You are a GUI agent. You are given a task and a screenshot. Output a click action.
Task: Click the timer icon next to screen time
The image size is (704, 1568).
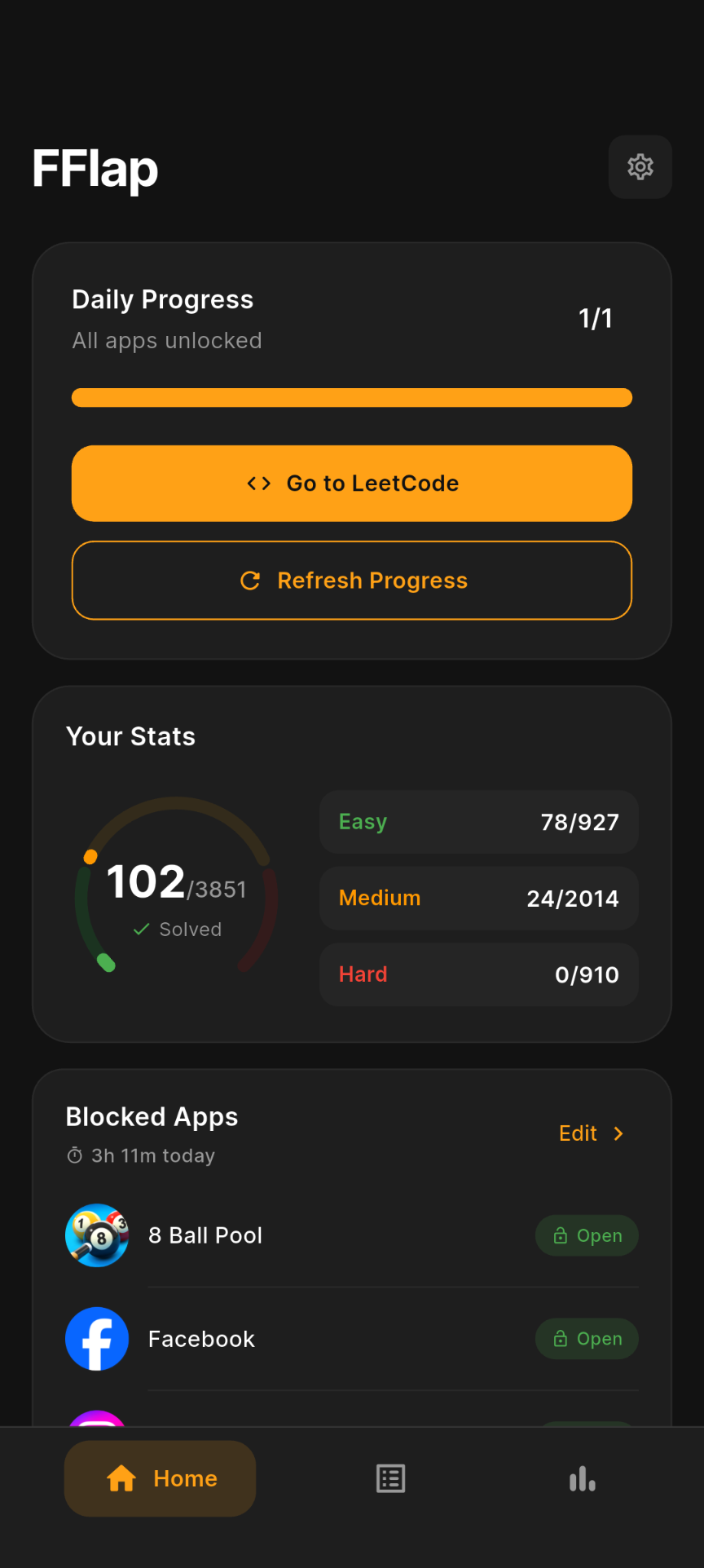[74, 1155]
